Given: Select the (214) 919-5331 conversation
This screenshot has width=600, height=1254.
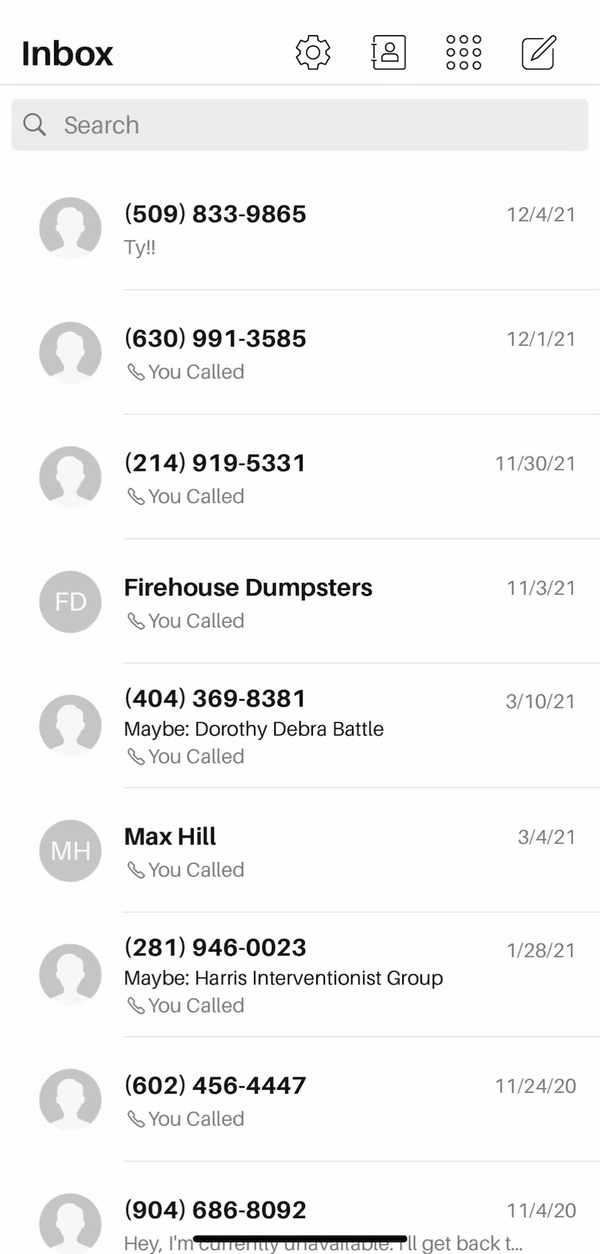Looking at the screenshot, I should [x=300, y=477].
